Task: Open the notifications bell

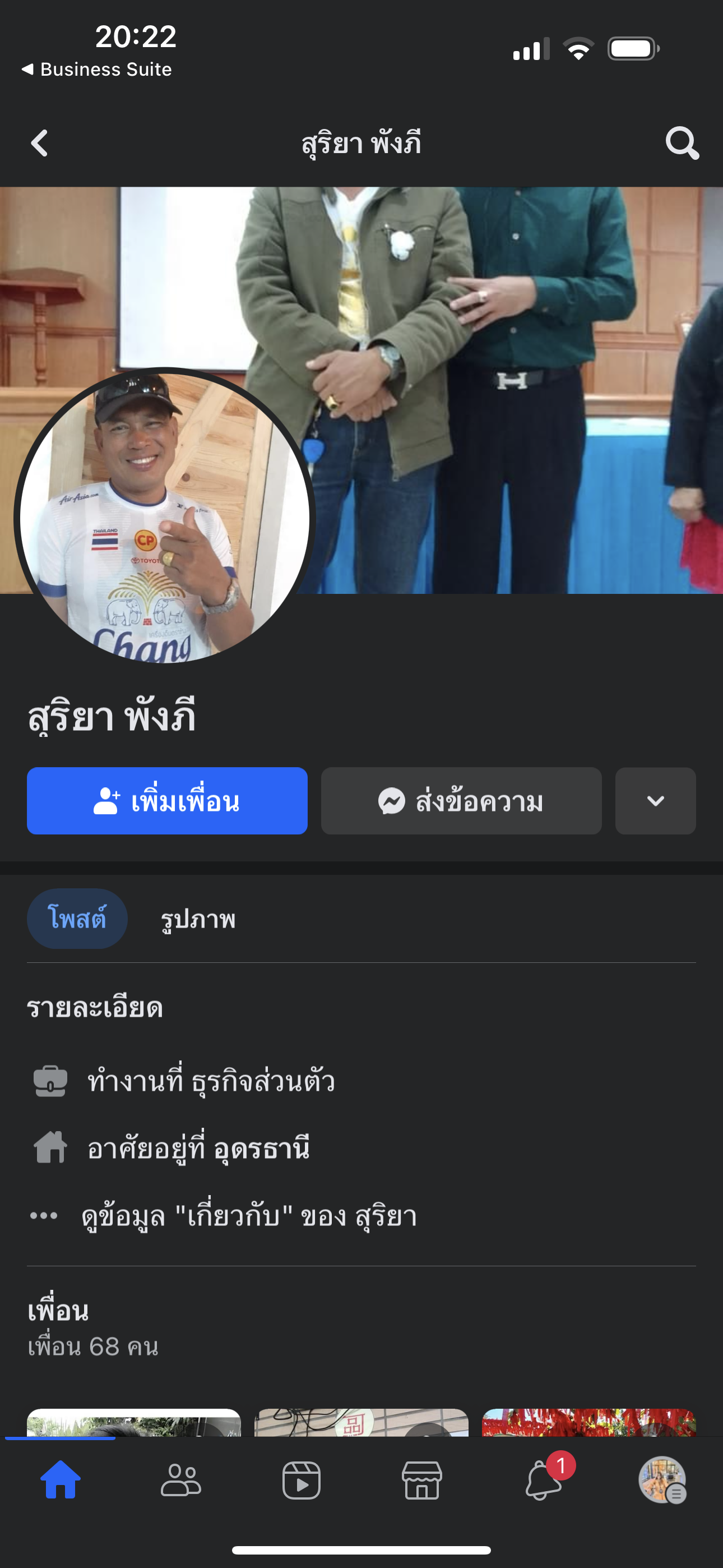Action: [543, 1481]
